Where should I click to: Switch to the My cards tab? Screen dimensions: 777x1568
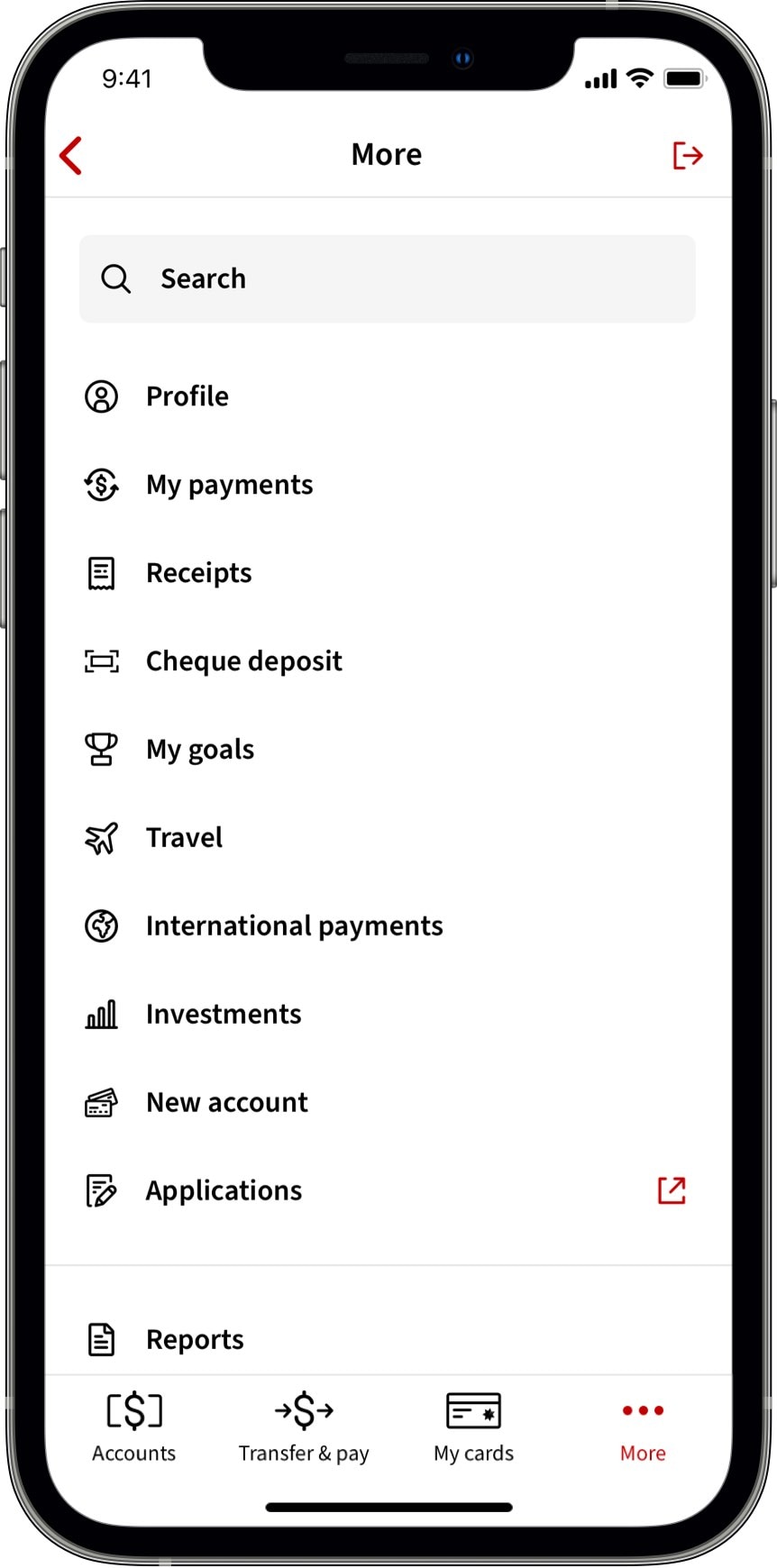point(473,1428)
